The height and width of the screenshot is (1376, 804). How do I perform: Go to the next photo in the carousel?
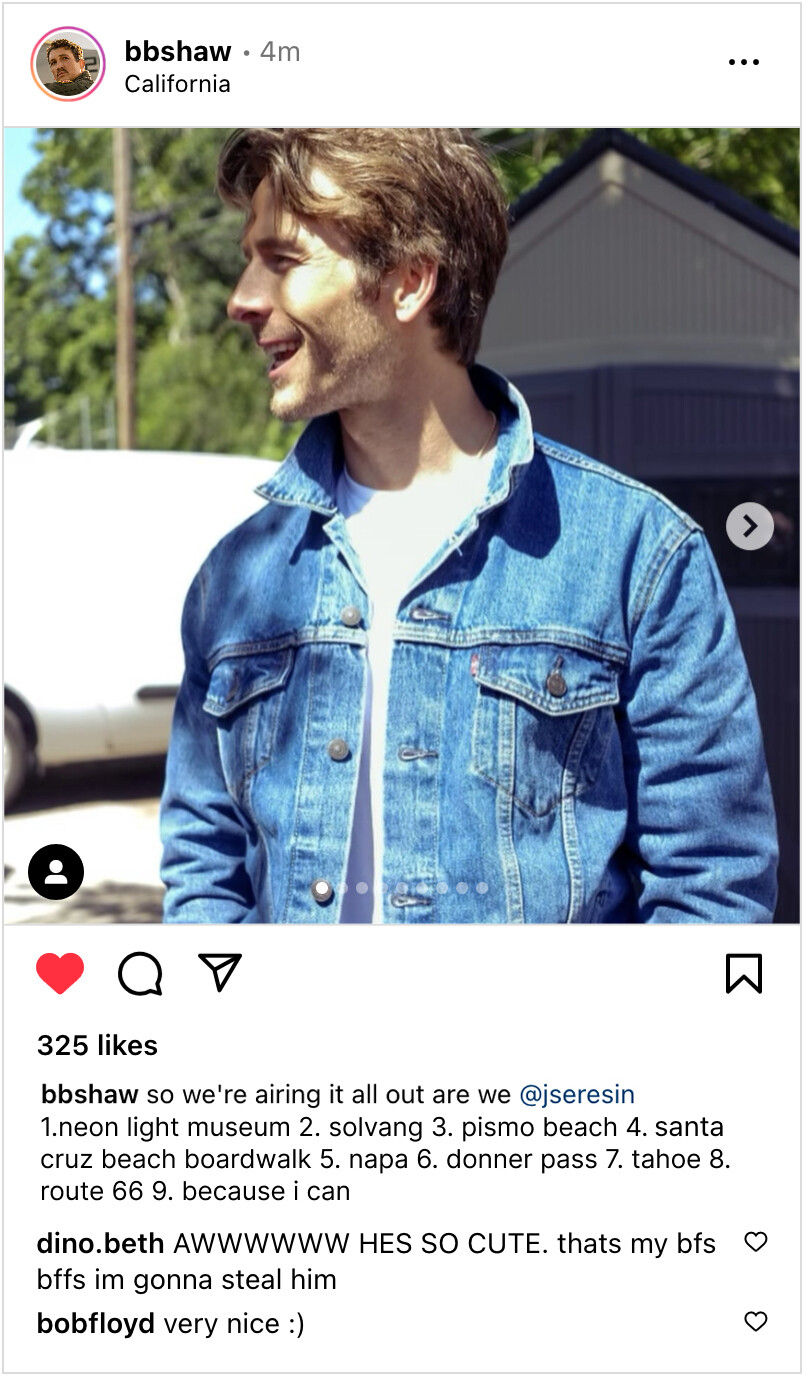point(749,525)
